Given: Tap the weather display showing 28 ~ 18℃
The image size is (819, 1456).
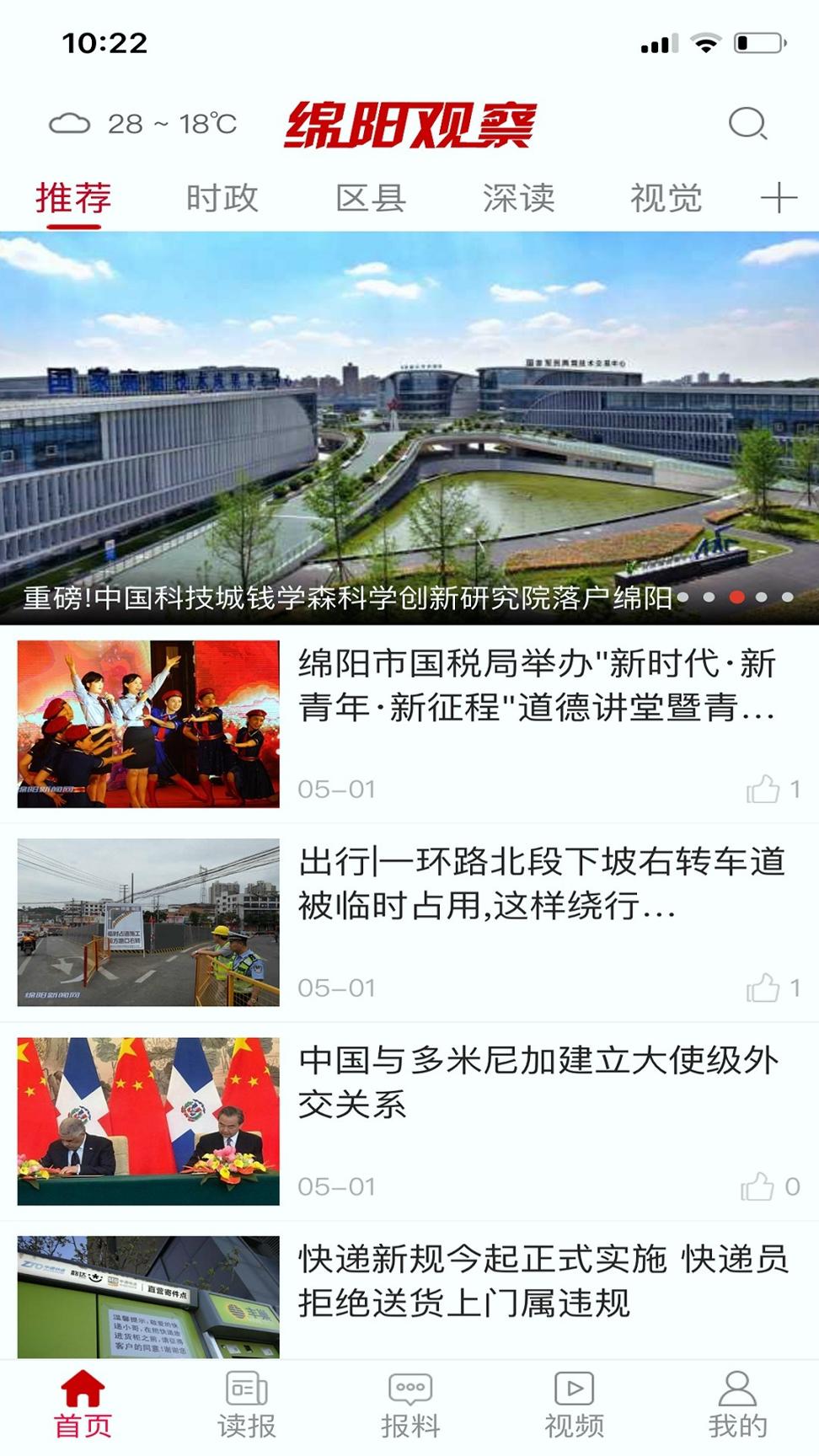Looking at the screenshot, I should (143, 124).
